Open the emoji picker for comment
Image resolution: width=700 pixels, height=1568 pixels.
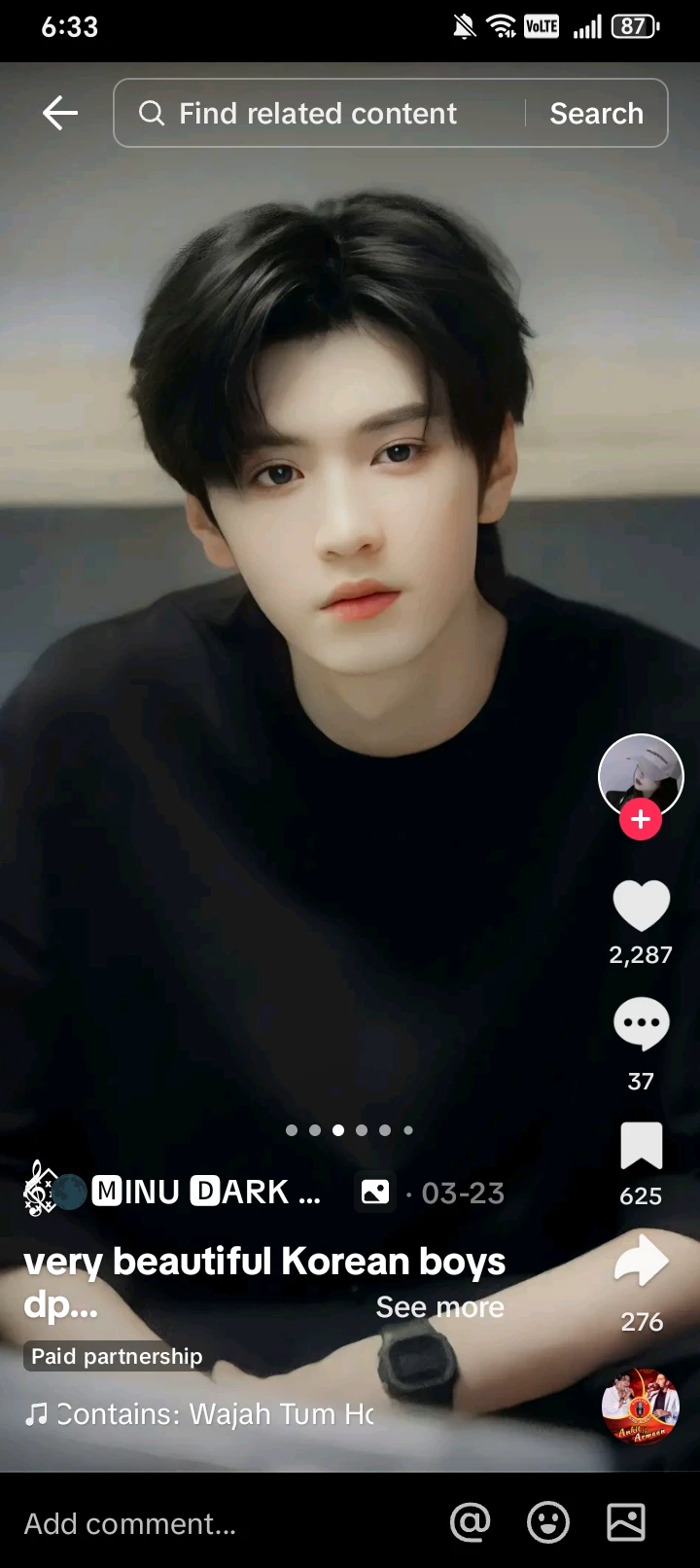click(x=548, y=1522)
